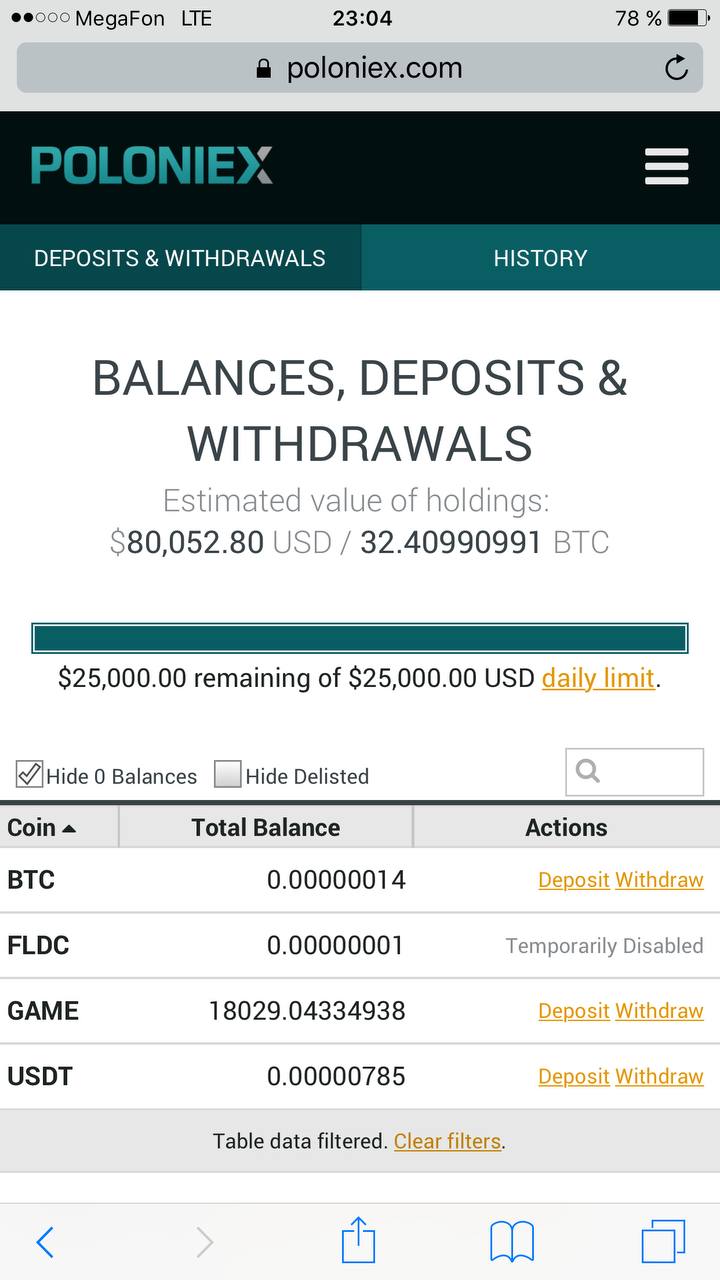Open Deposit for BTC
720x1280 pixels.
[x=573, y=880]
